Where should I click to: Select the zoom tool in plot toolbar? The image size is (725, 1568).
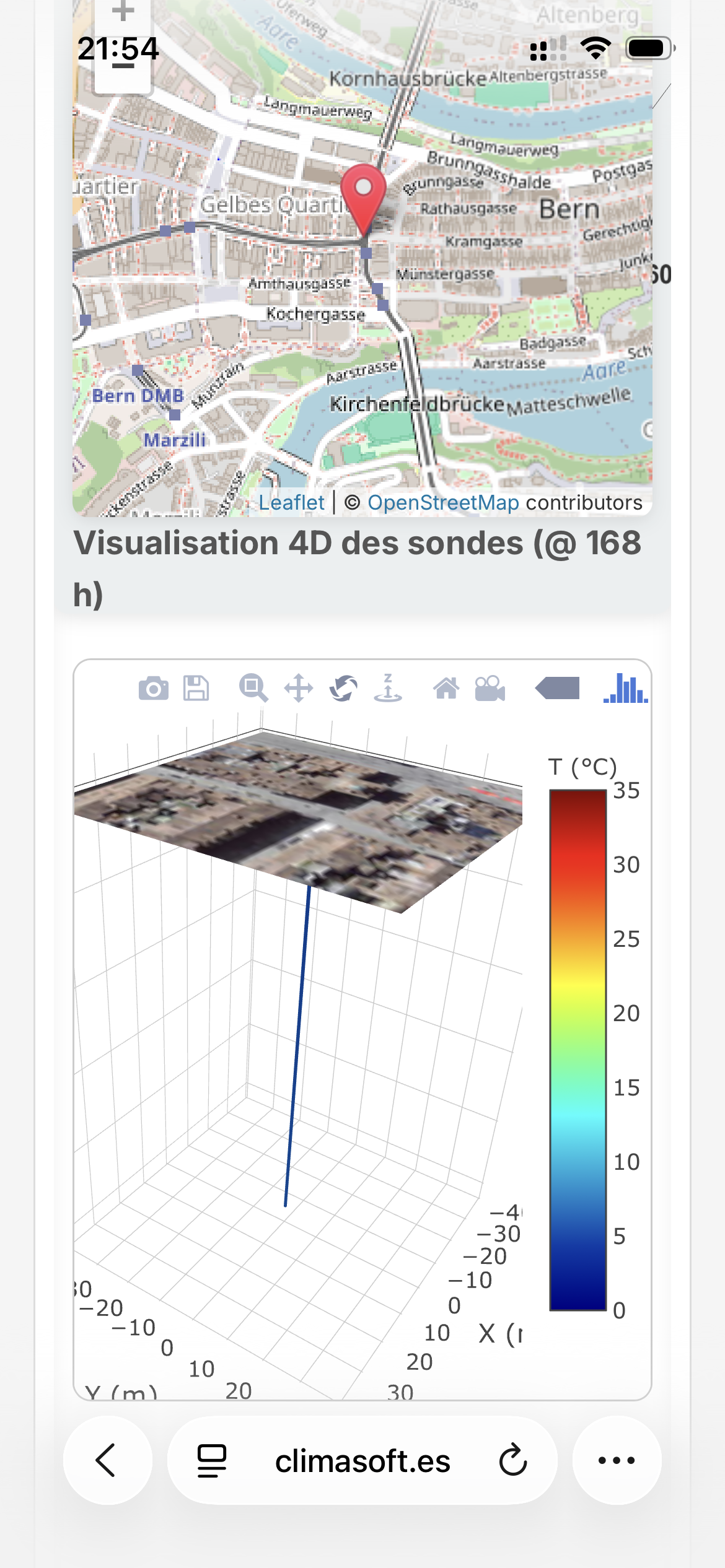coord(253,689)
